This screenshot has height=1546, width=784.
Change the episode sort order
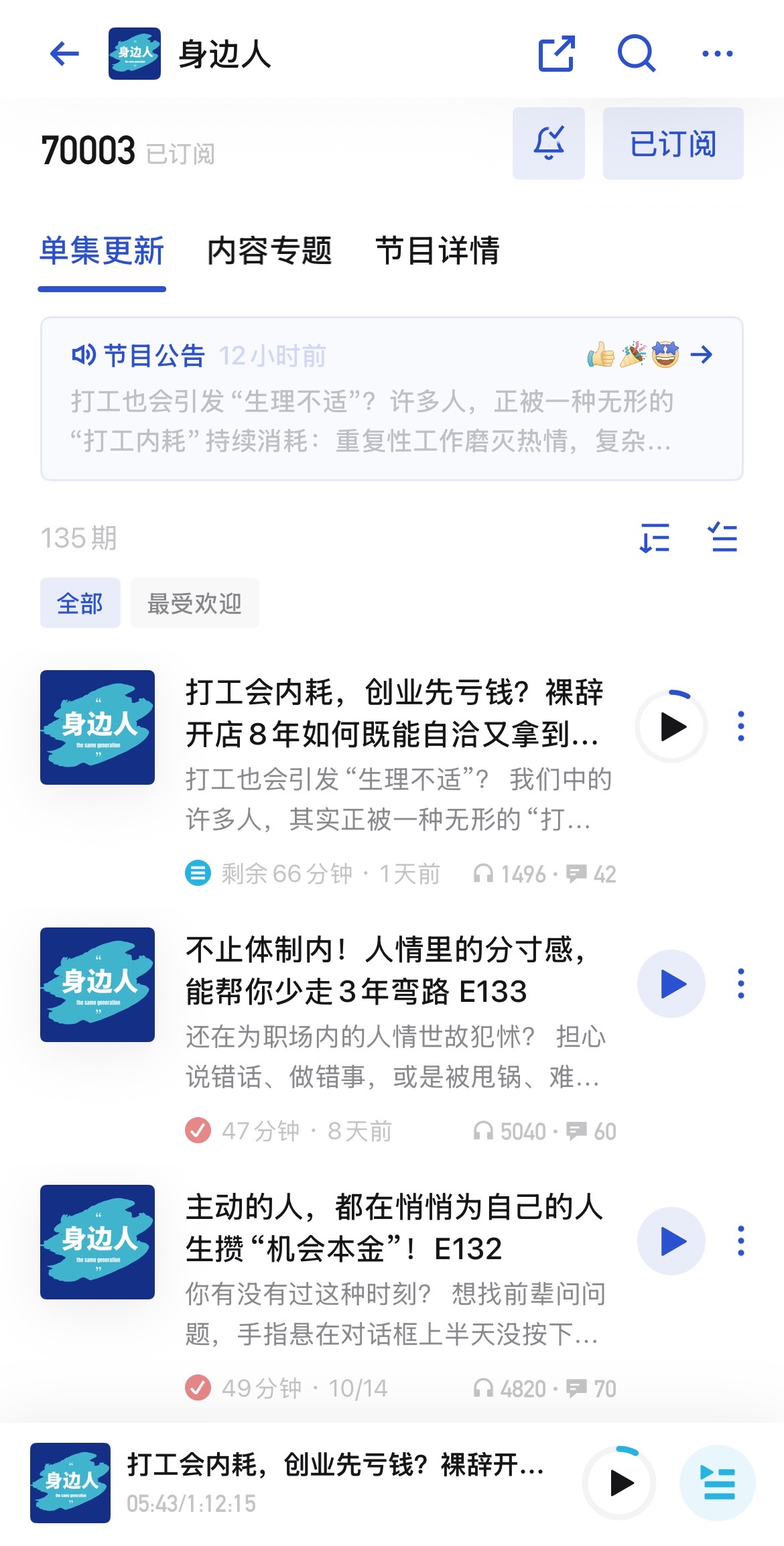[x=655, y=538]
